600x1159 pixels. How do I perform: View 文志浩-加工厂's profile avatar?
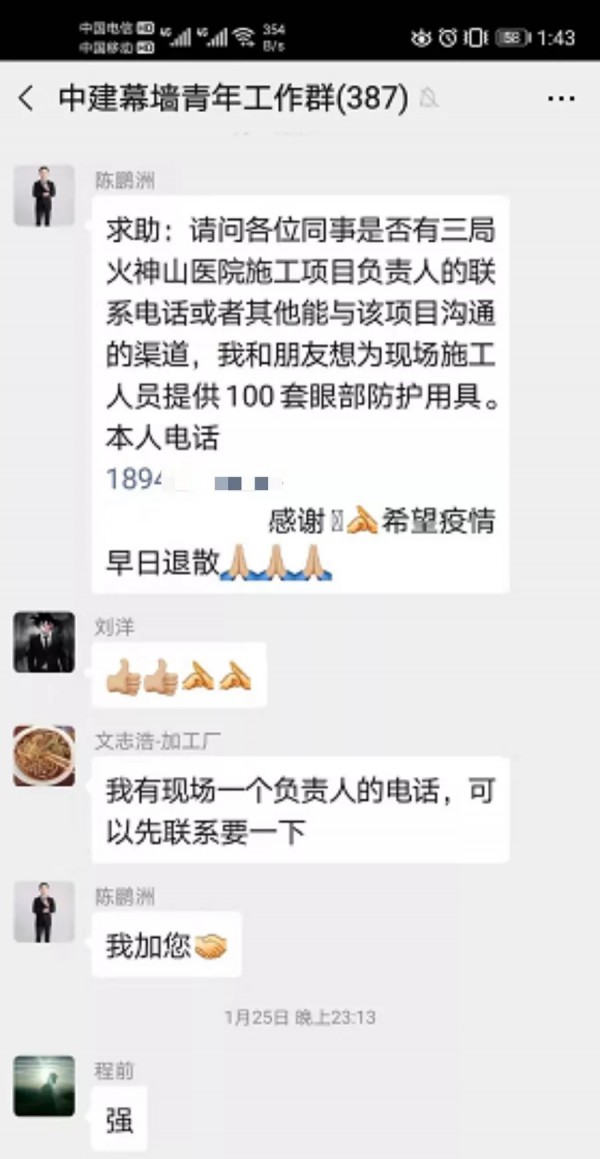tap(44, 756)
